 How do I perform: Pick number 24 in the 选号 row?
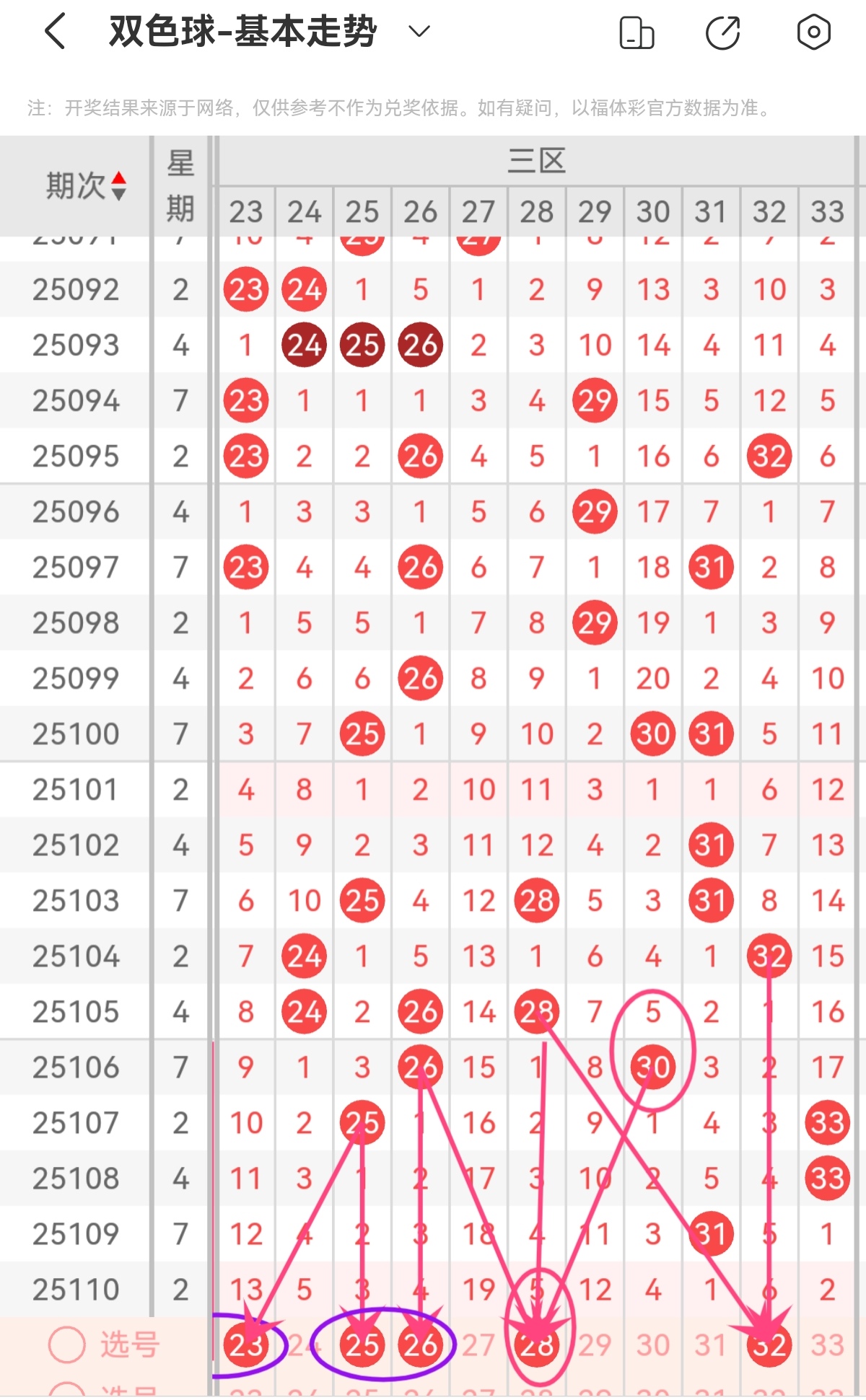click(x=303, y=1345)
